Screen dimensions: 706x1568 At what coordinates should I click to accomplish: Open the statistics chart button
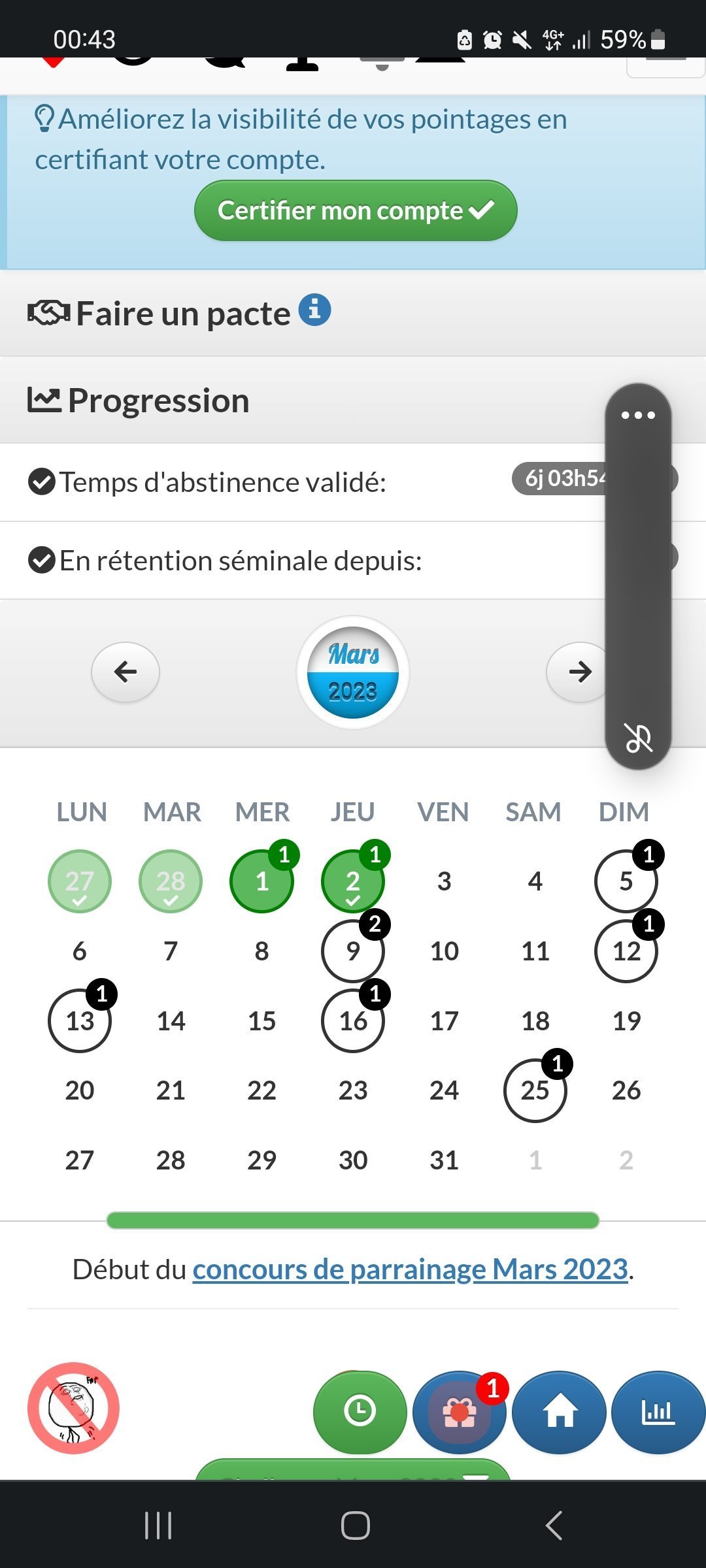658,1412
